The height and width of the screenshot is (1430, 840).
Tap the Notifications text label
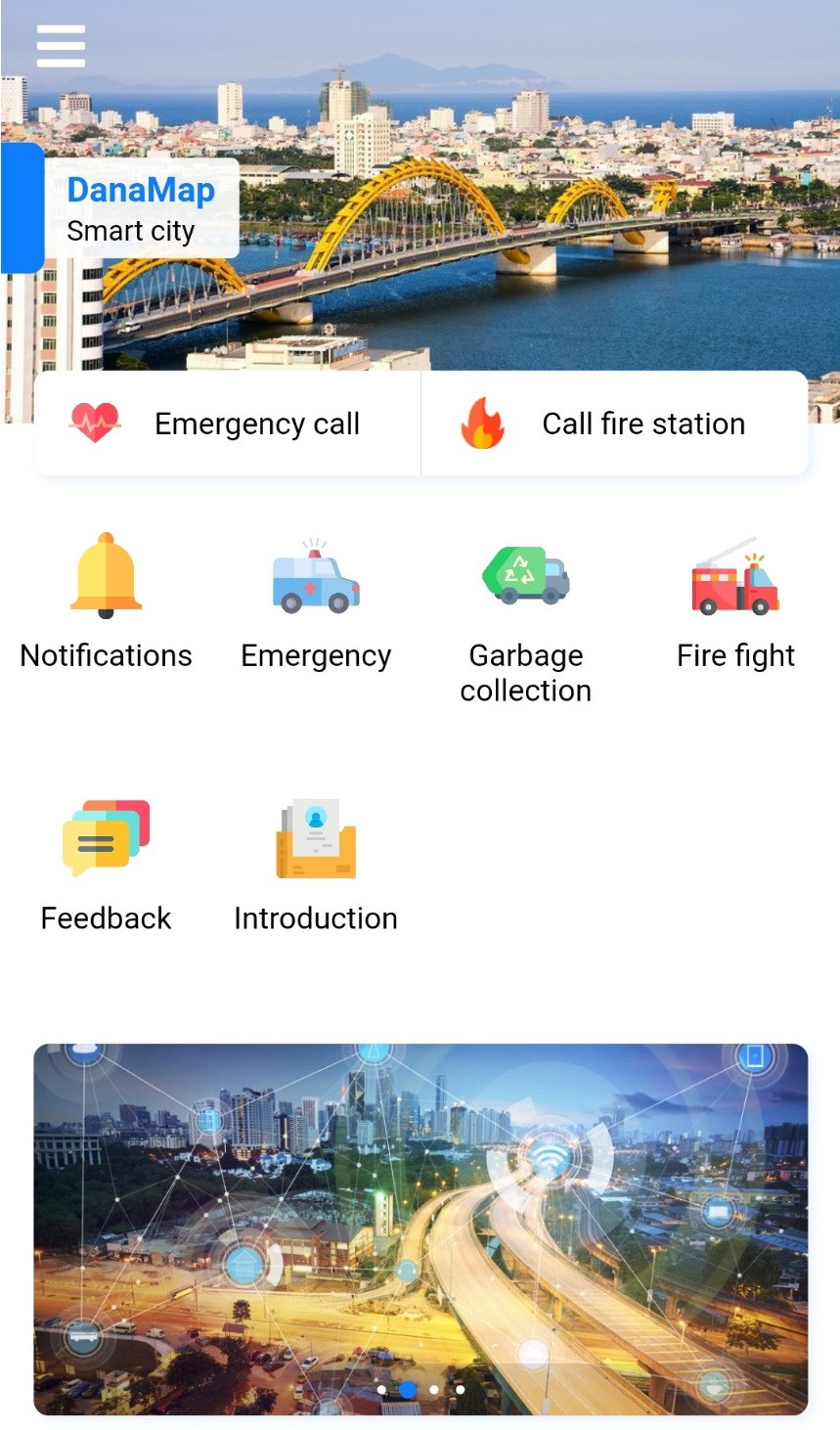(105, 655)
